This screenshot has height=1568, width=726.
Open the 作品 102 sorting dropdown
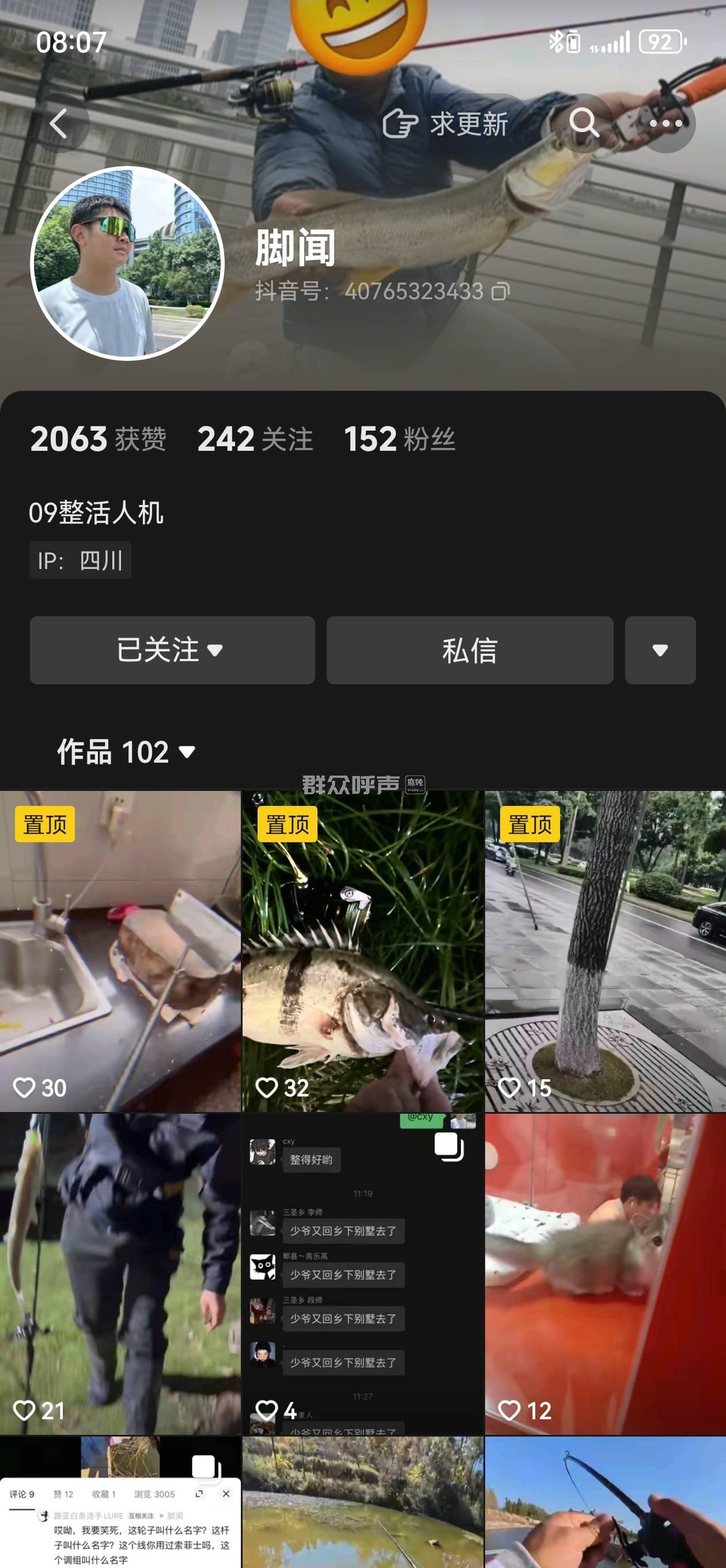click(x=126, y=752)
